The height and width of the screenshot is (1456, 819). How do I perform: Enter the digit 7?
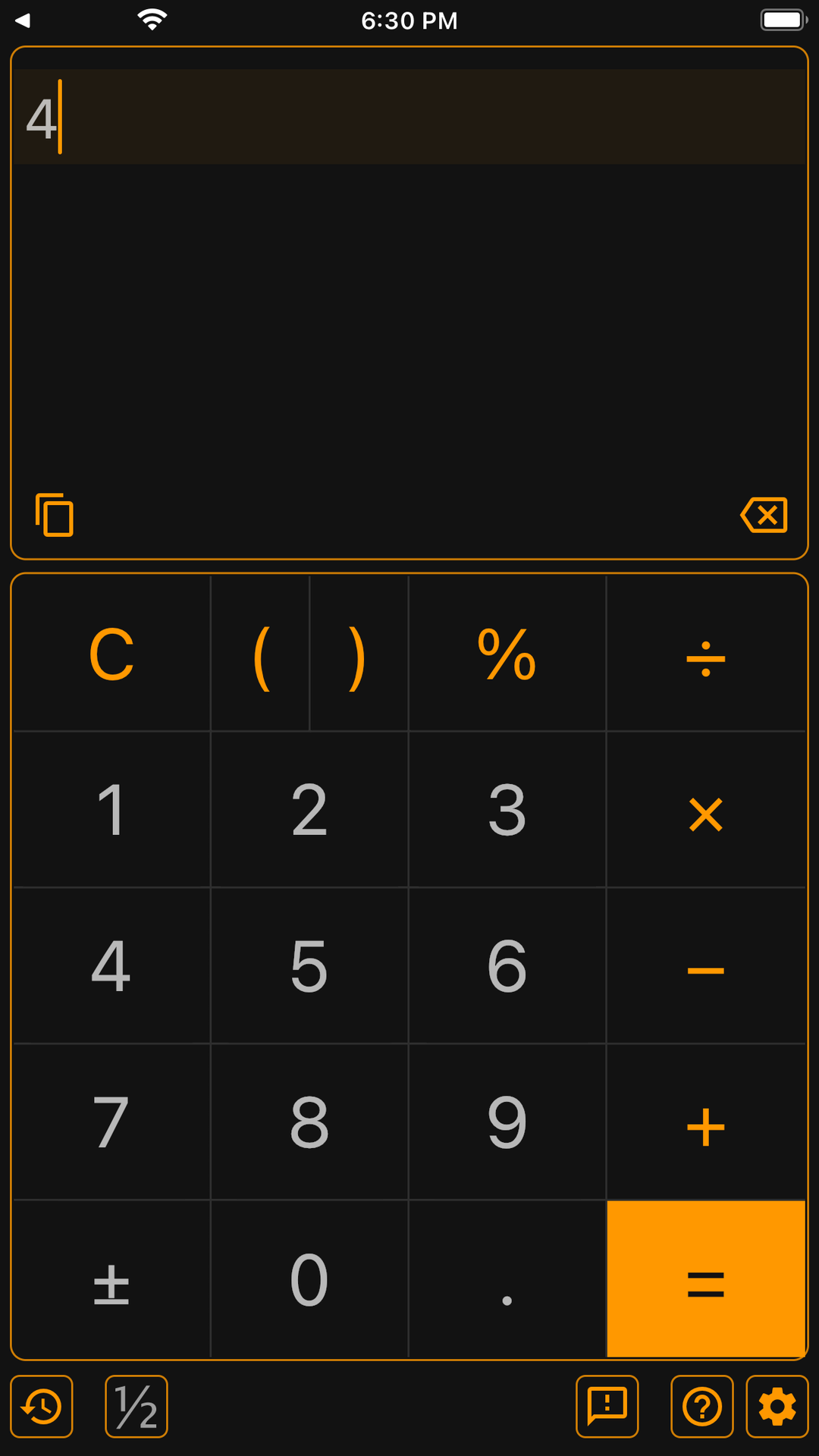[x=111, y=1122]
